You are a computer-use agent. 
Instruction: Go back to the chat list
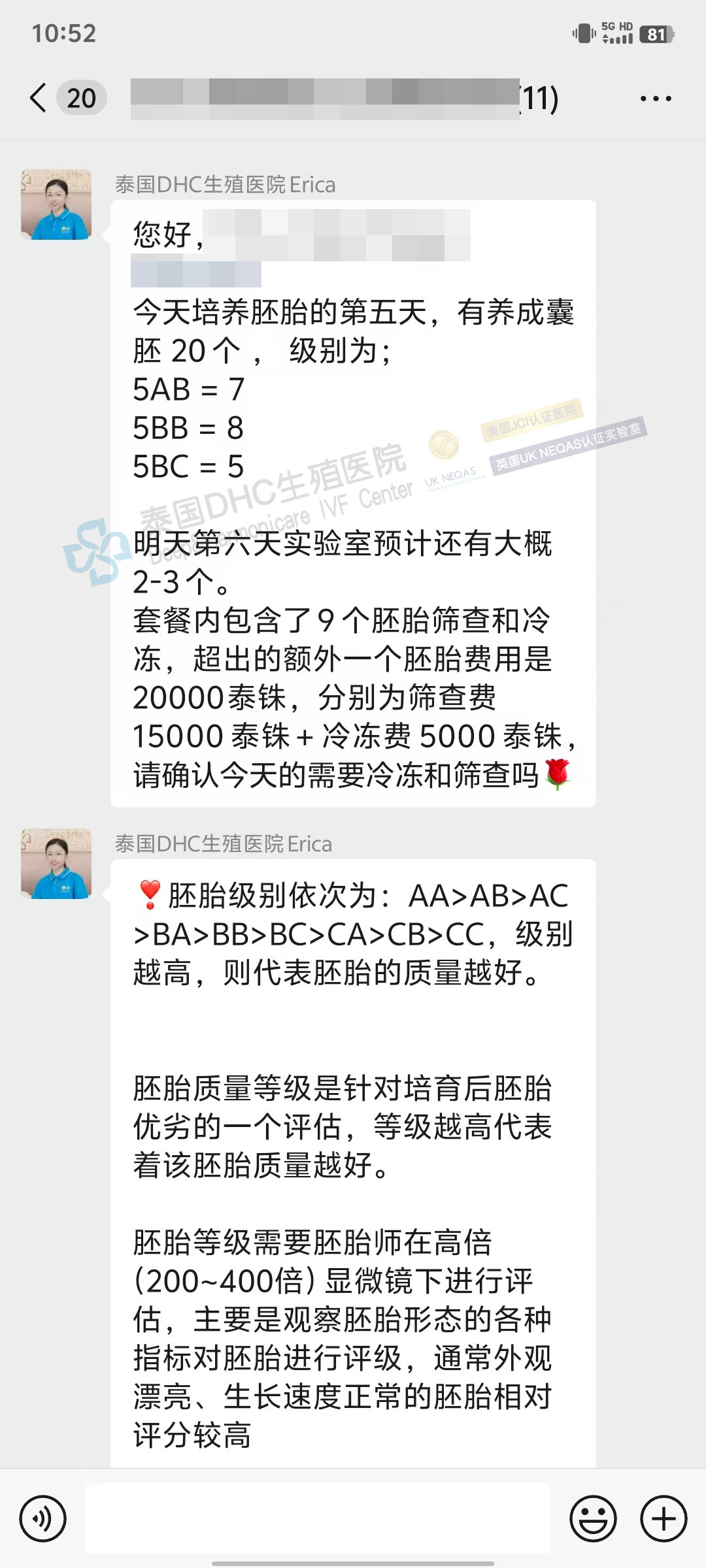(39, 98)
